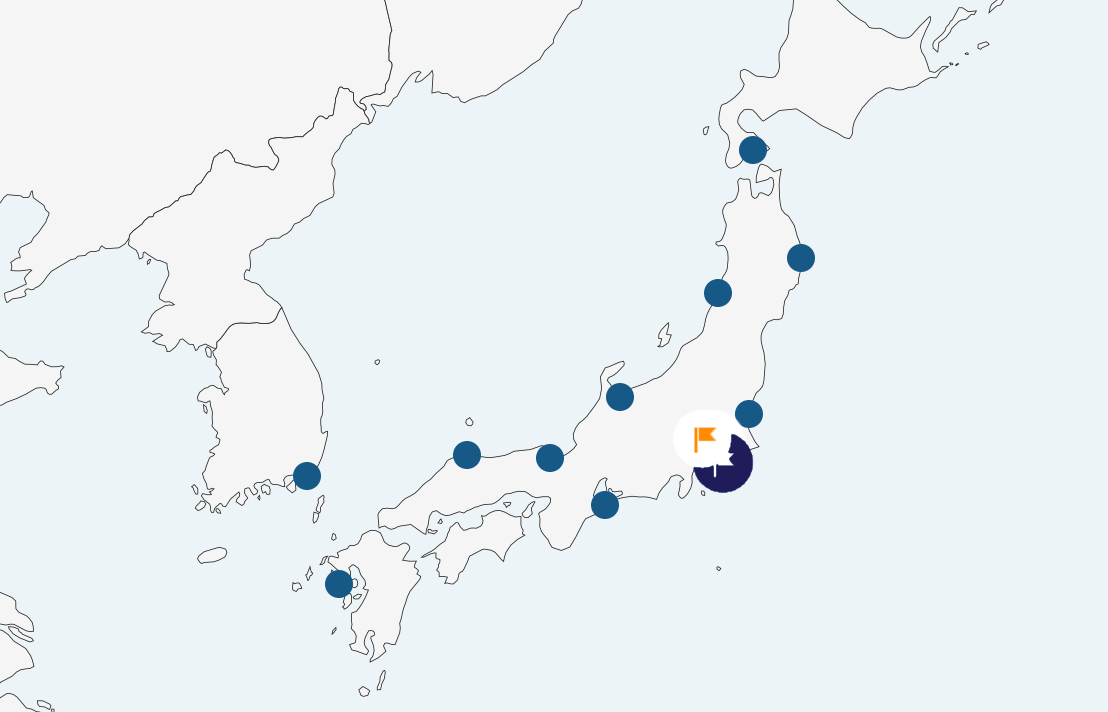Tap the marker on Tohoku's Pacific coast
The image size is (1108, 712).
pyautogui.click(x=801, y=258)
